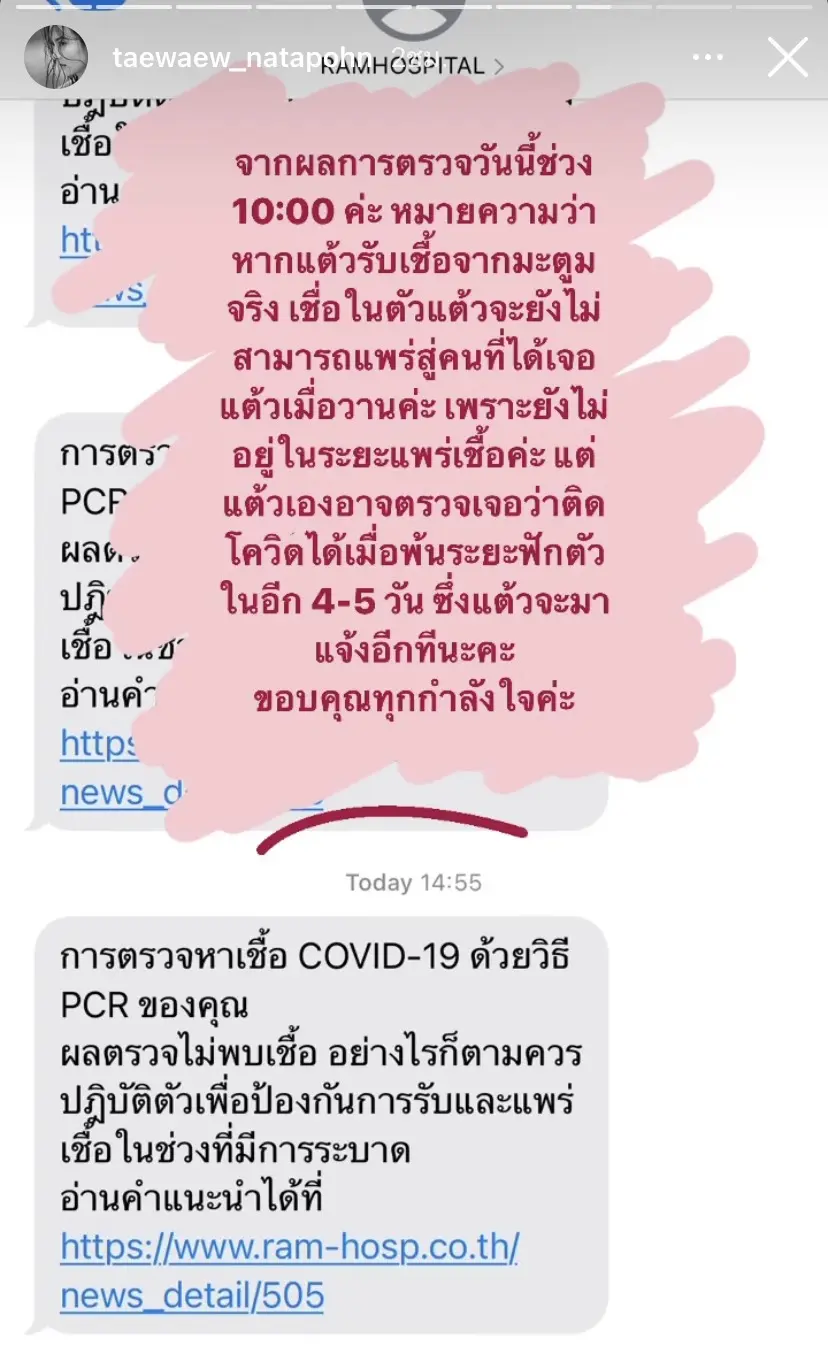Open taewaew_natapohn's profile picture
This screenshot has height=1346, width=828.
pos(55,58)
